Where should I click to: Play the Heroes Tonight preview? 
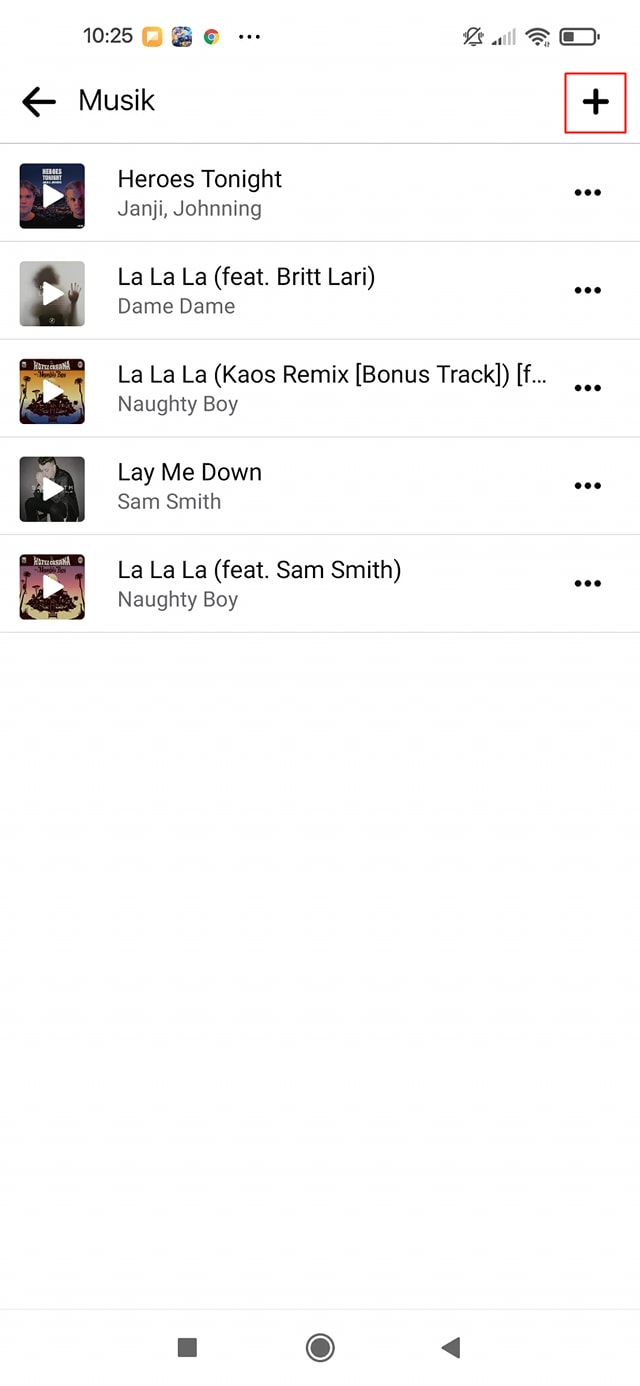pyautogui.click(x=52, y=196)
